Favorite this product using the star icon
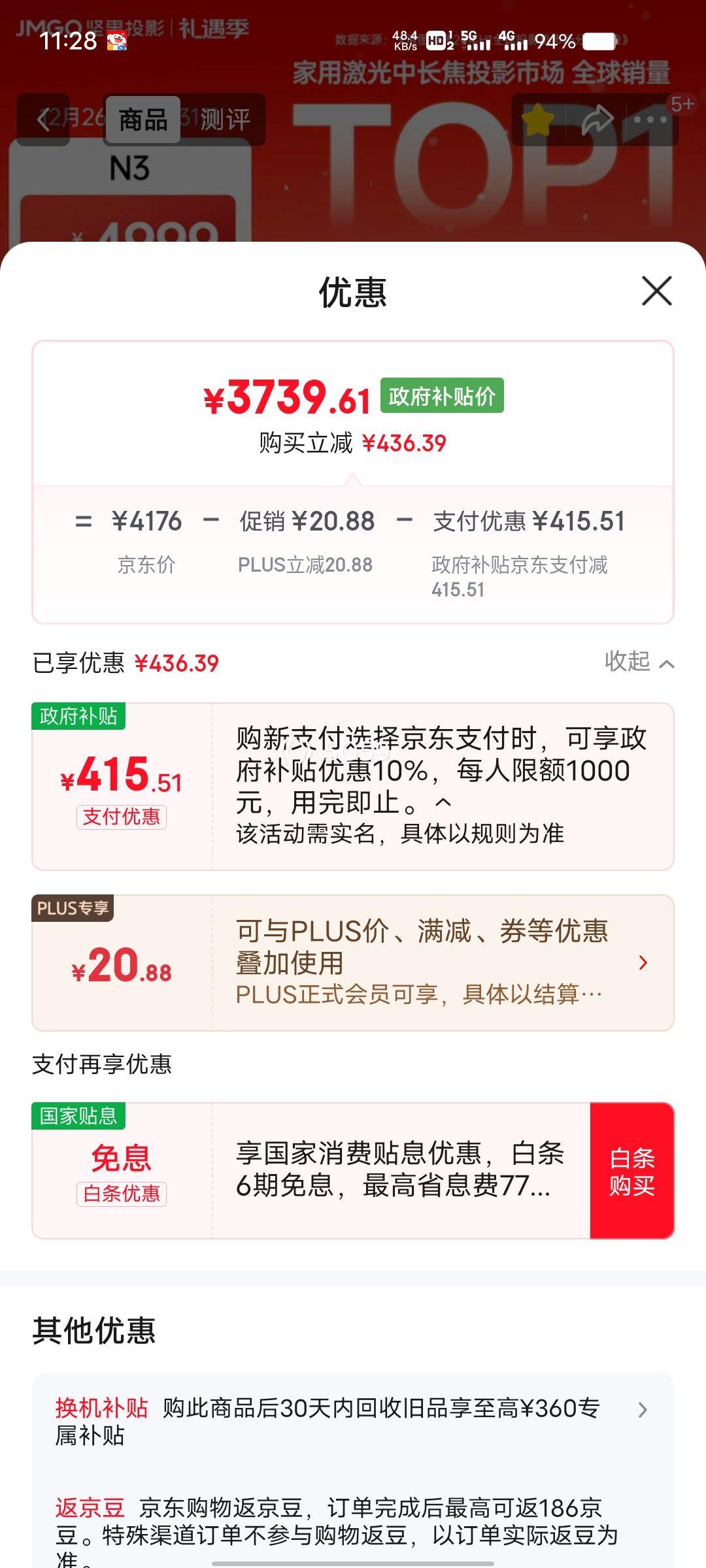Image resolution: width=706 pixels, height=1568 pixels. (x=537, y=120)
